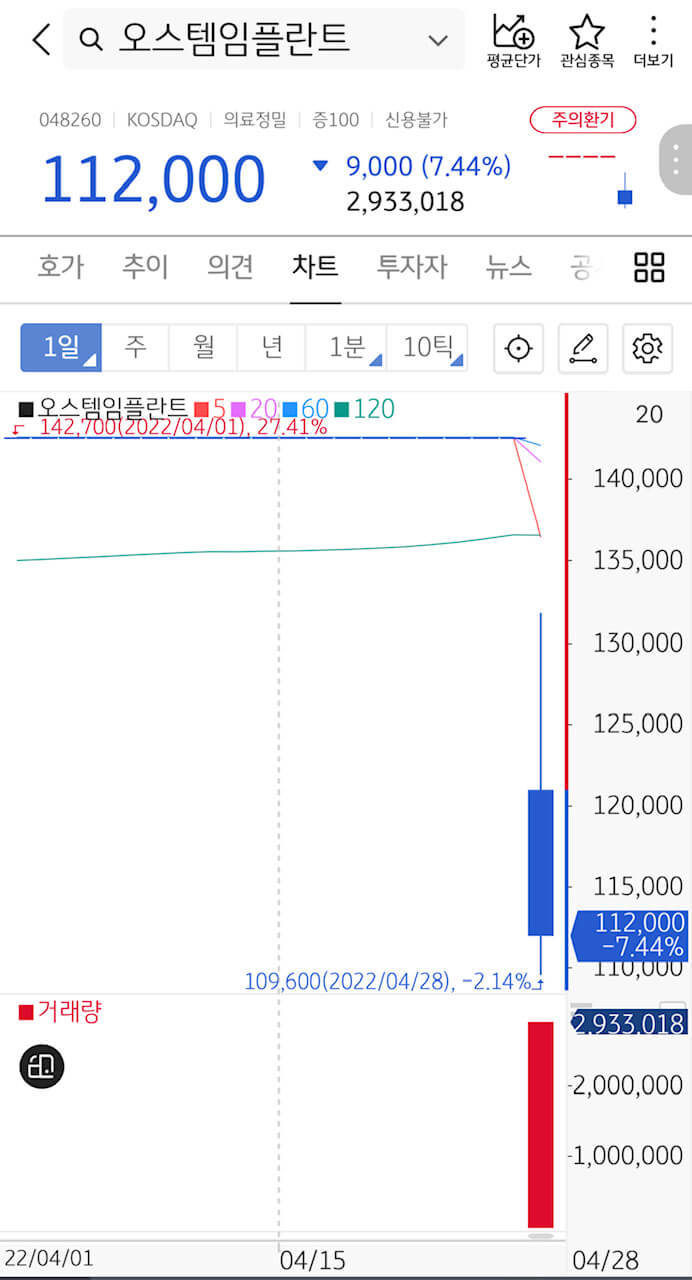Screen dimensions: 692x1280
Task: Switch to the 투자자 tab
Action: (411, 267)
